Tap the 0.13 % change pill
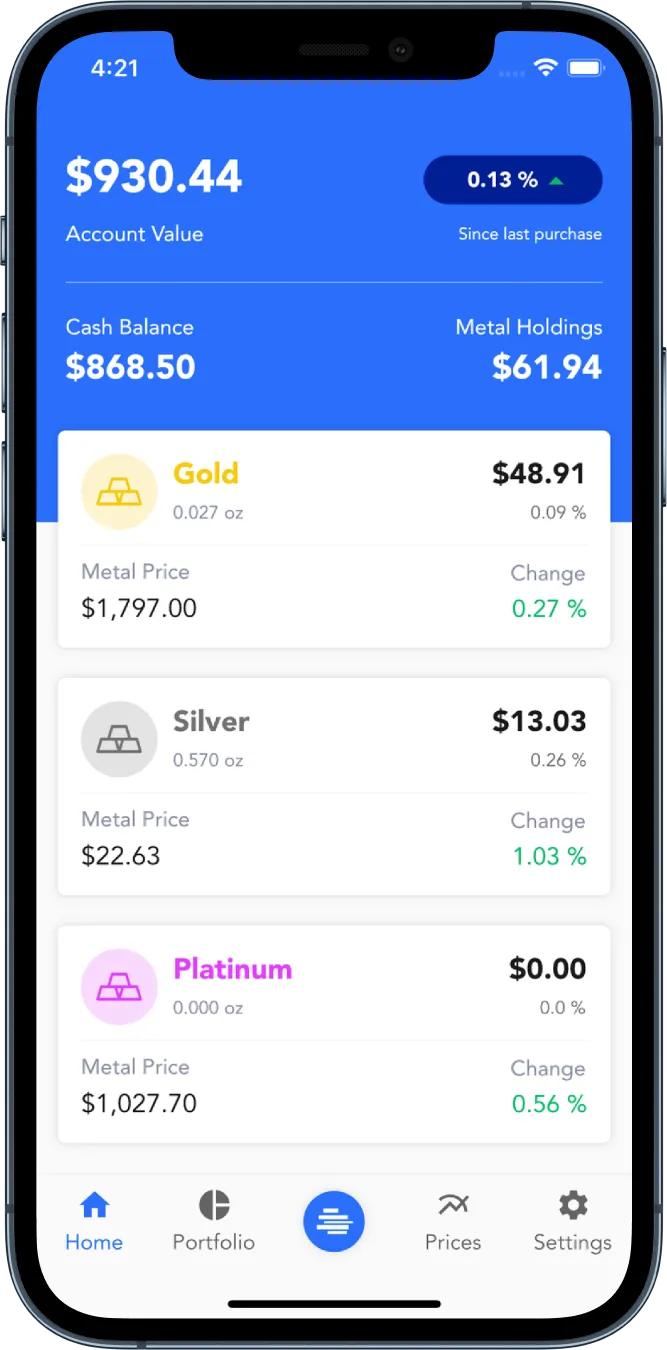This screenshot has height=1350, width=667. (x=513, y=180)
